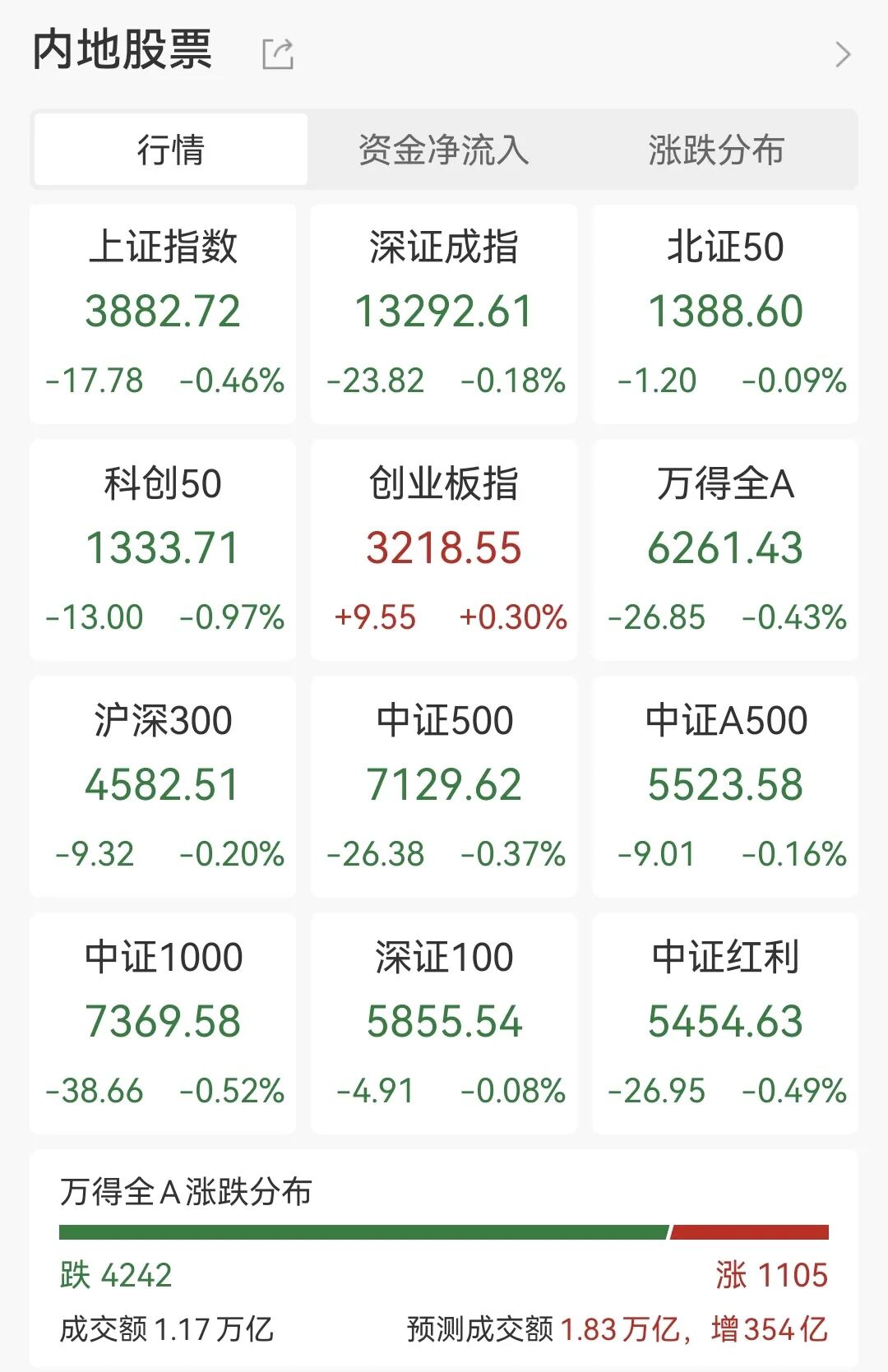View 北证50 index details
This screenshot has width=888, height=1372.
click(x=725, y=314)
